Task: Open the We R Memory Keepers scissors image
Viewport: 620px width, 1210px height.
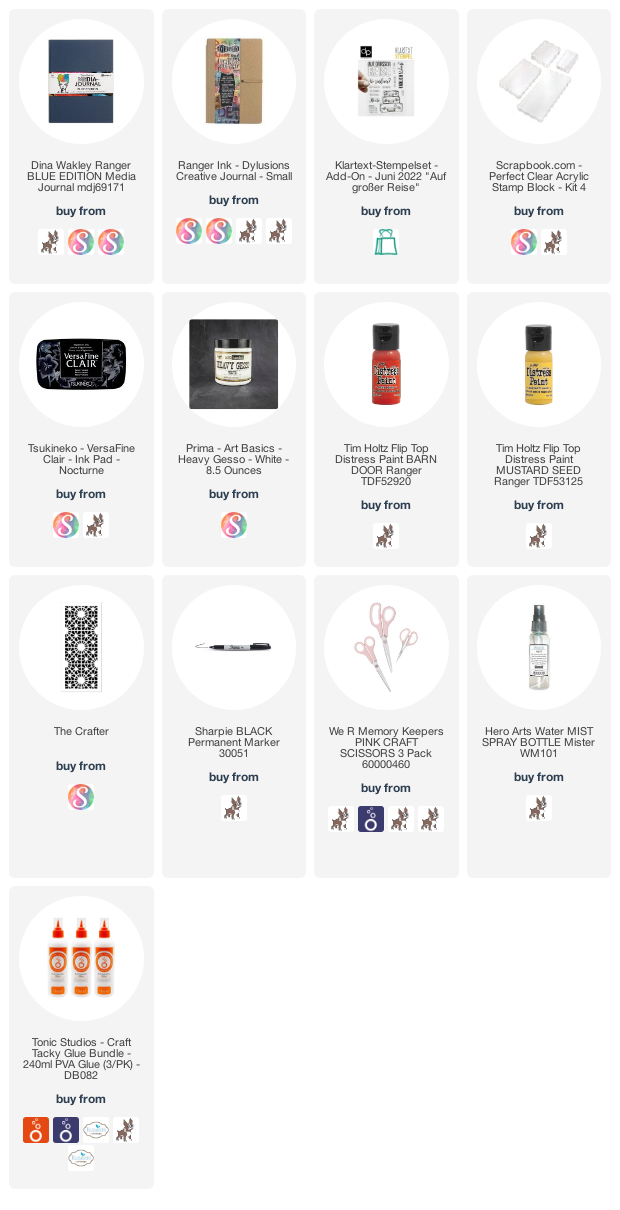Action: (x=386, y=646)
